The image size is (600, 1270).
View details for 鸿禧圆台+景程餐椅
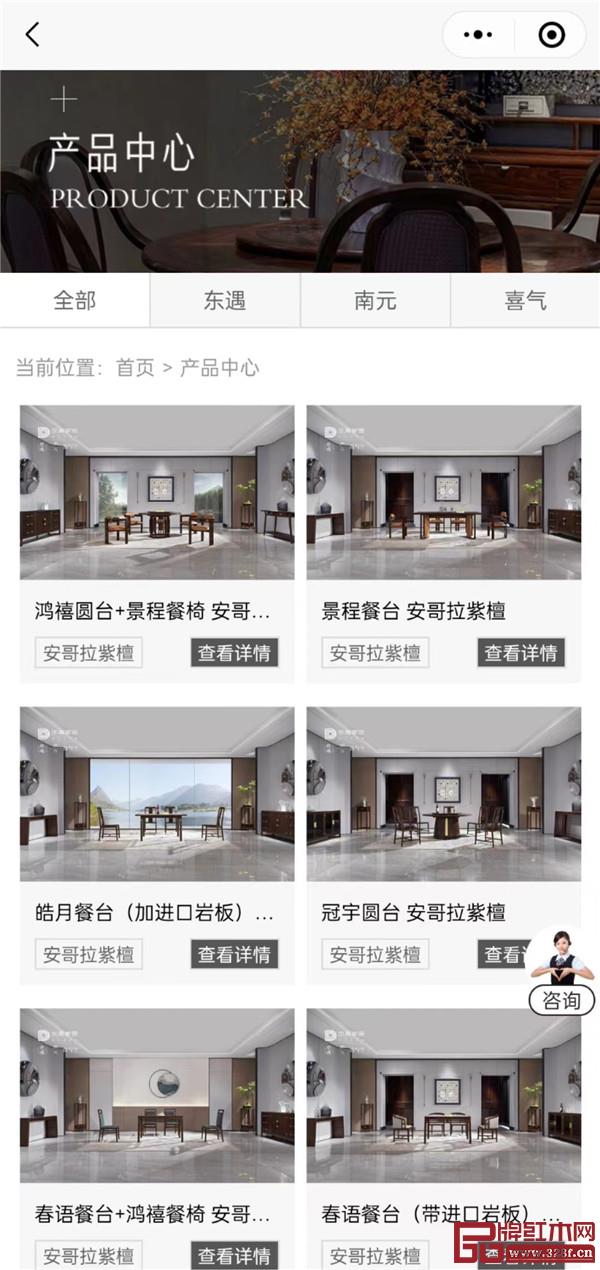tap(234, 653)
